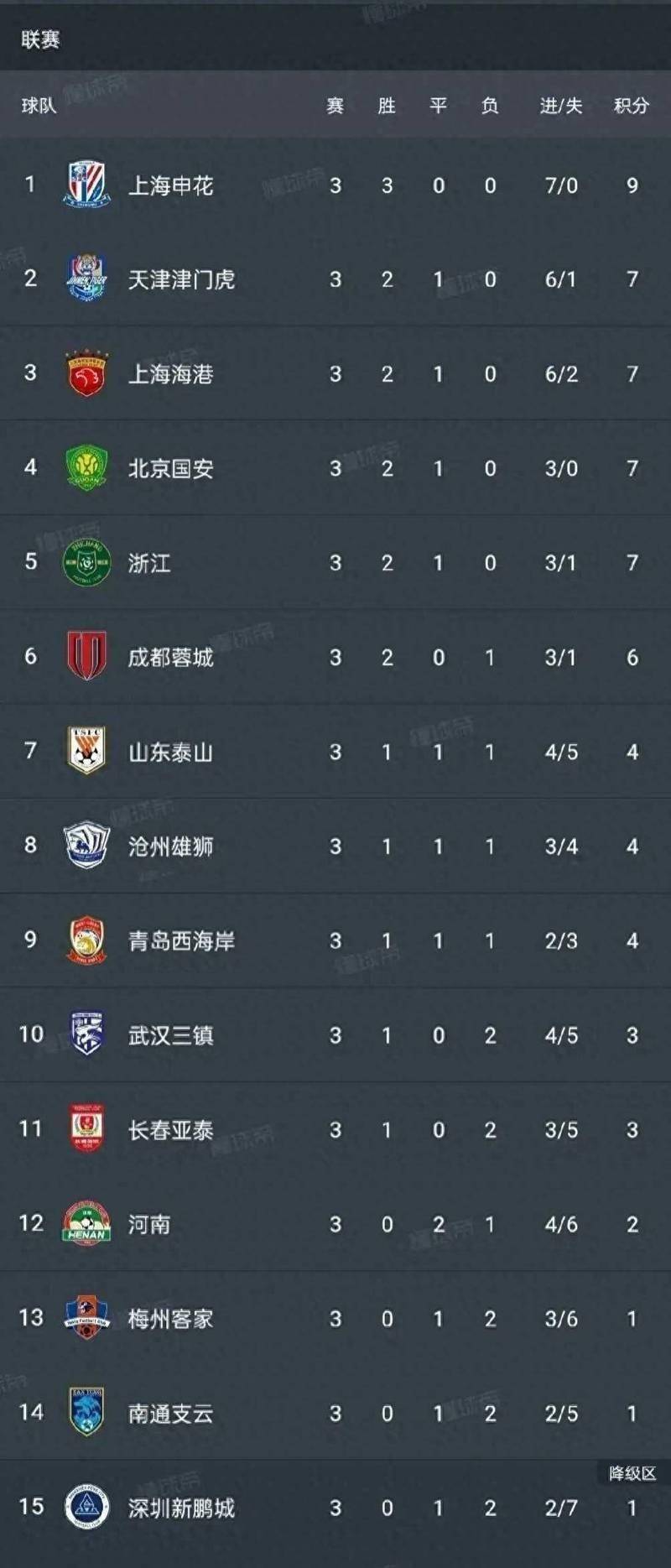Open the 武汉三镇 team row
The image size is (671, 1568).
(x=170, y=1035)
